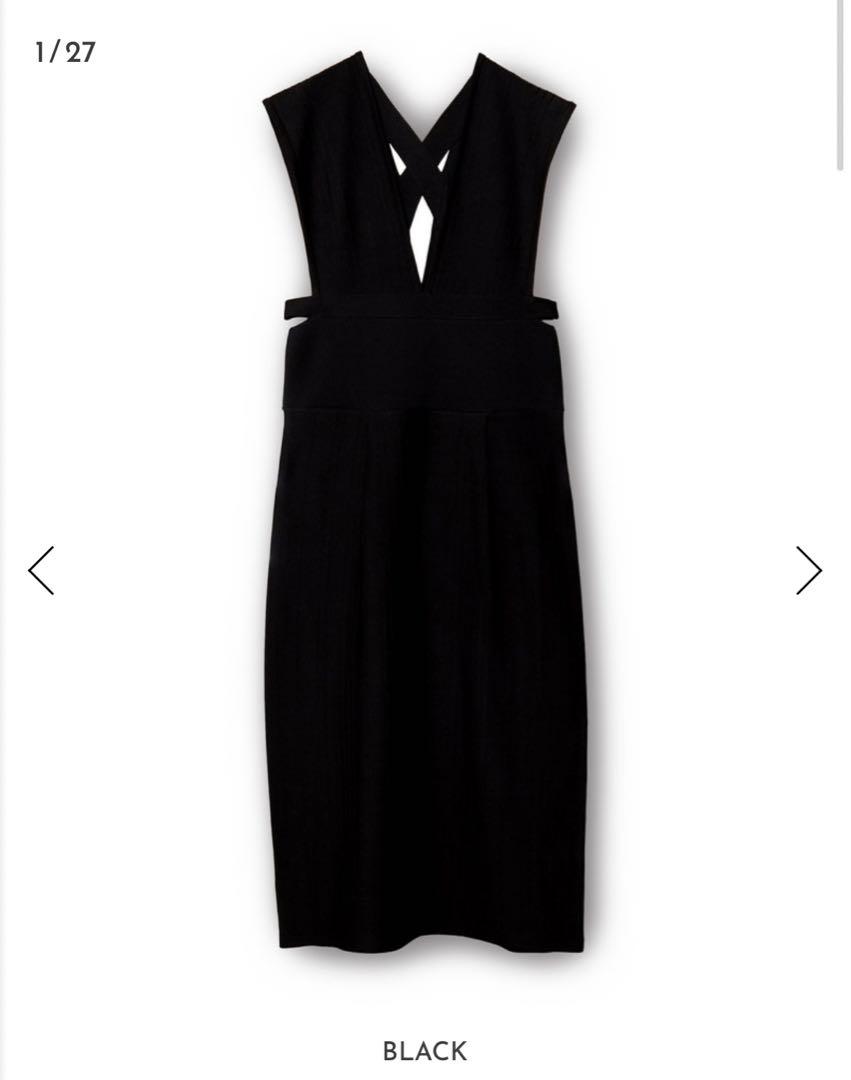Go to the previous product image
This screenshot has height=1080, width=851.
[x=41, y=571]
